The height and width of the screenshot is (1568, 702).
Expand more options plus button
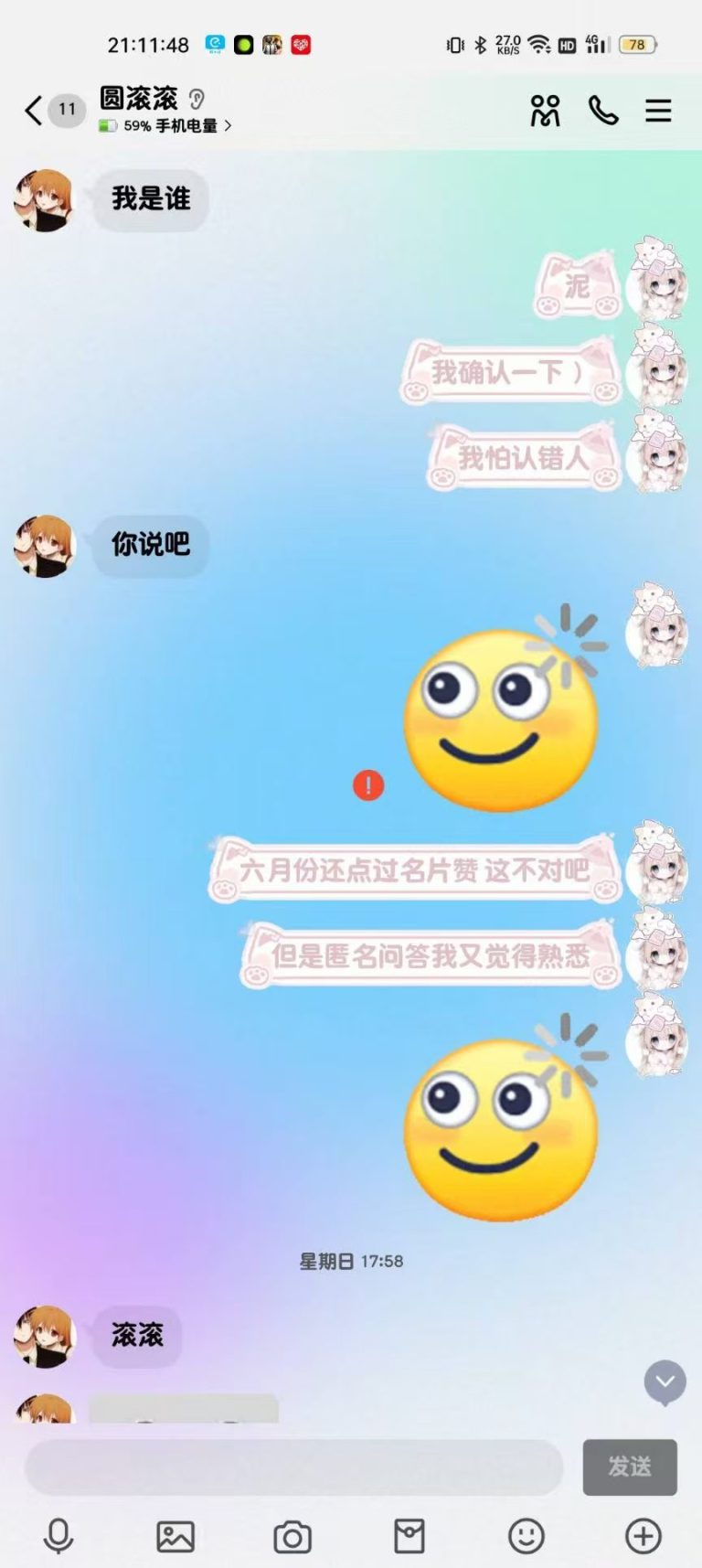(x=643, y=1536)
